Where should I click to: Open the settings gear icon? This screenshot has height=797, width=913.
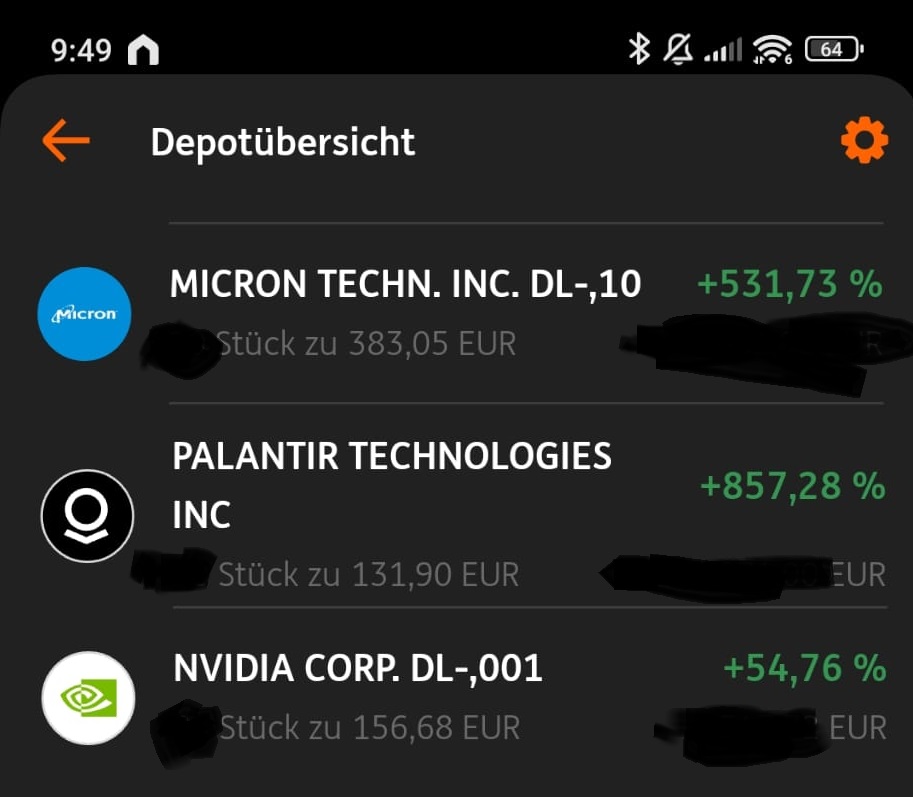click(863, 142)
